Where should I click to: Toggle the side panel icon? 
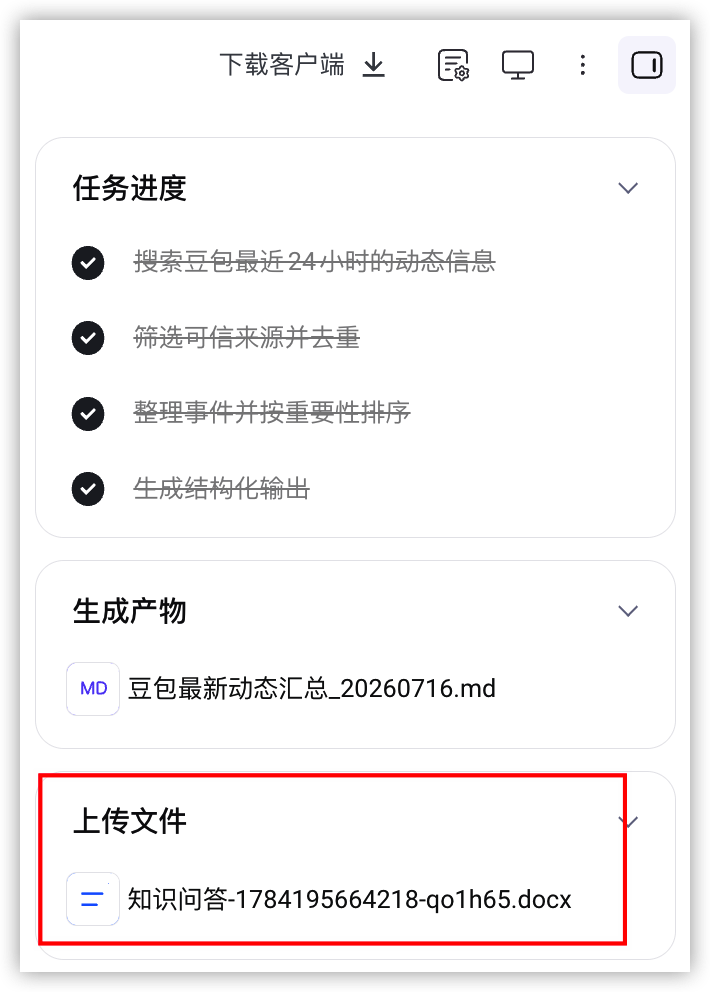pos(647,65)
